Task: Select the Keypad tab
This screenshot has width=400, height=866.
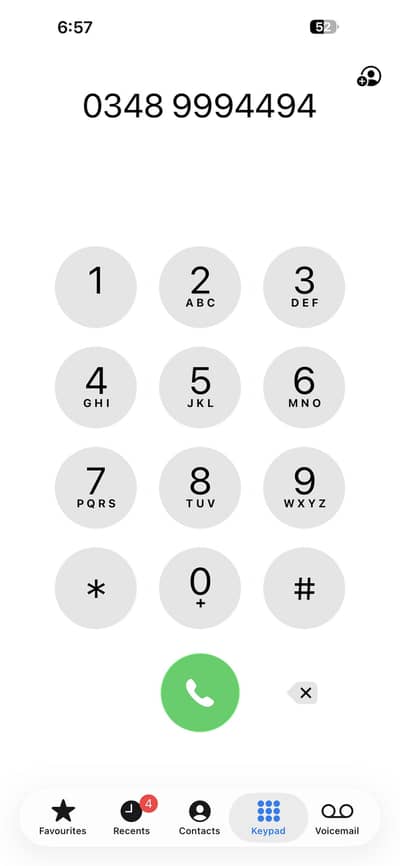Action: [269, 817]
